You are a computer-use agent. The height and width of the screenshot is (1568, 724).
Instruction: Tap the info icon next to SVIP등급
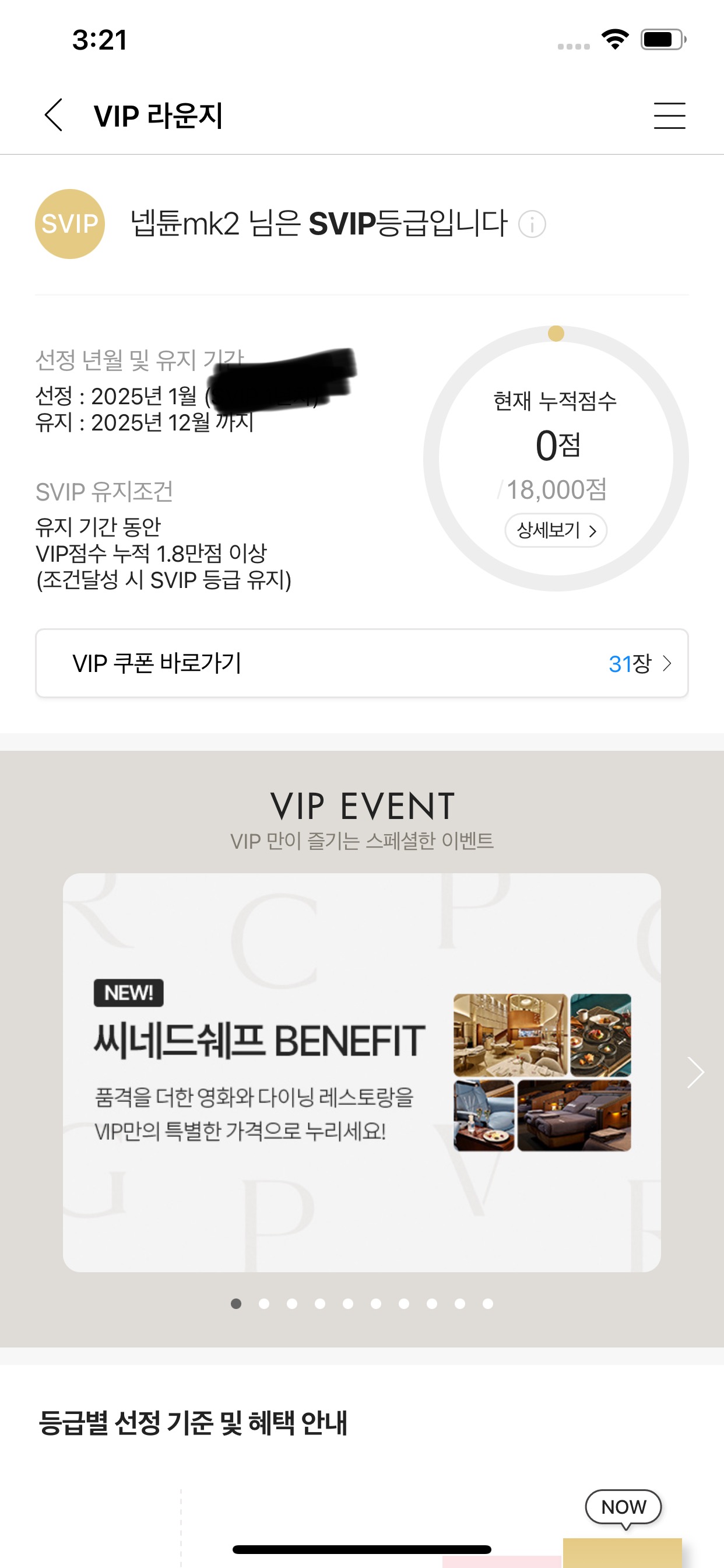(532, 223)
